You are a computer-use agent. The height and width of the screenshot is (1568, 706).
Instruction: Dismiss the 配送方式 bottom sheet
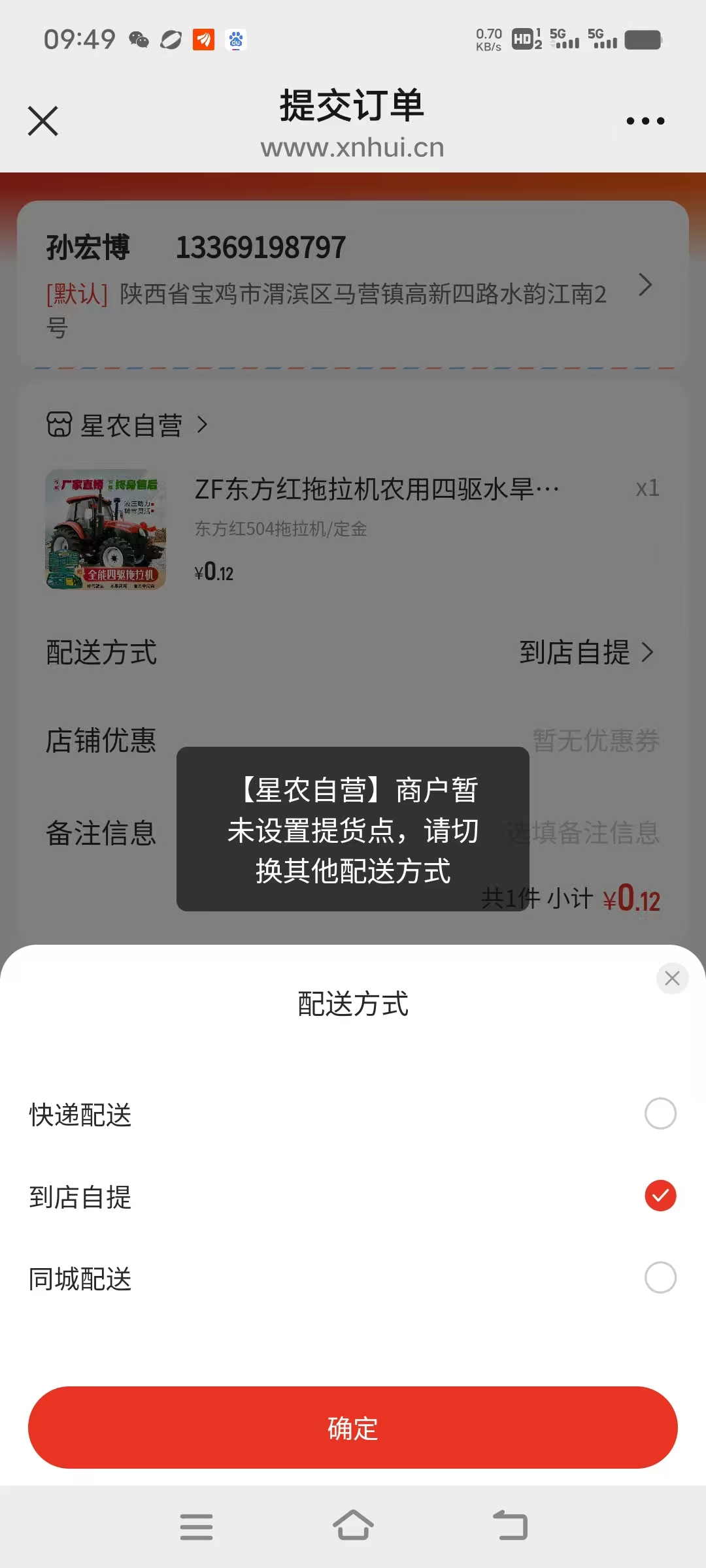(x=672, y=978)
